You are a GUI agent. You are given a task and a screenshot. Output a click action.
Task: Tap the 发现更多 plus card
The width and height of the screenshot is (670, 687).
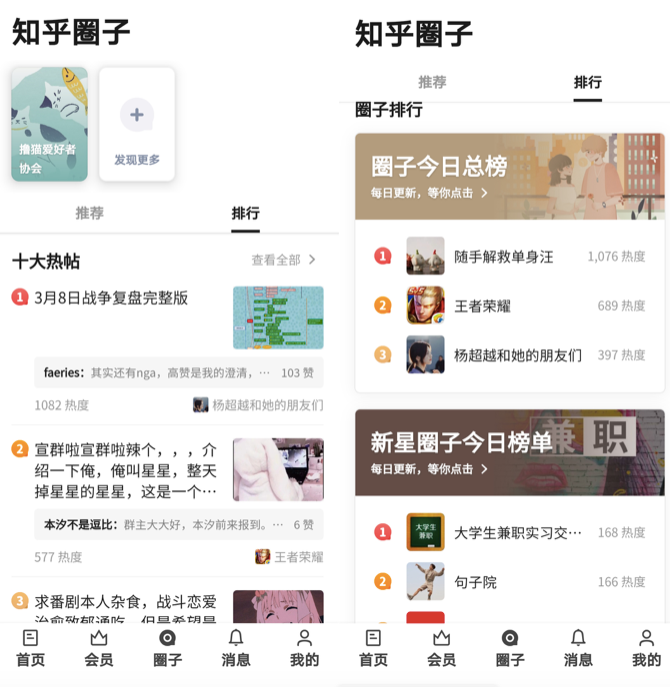coord(137,124)
